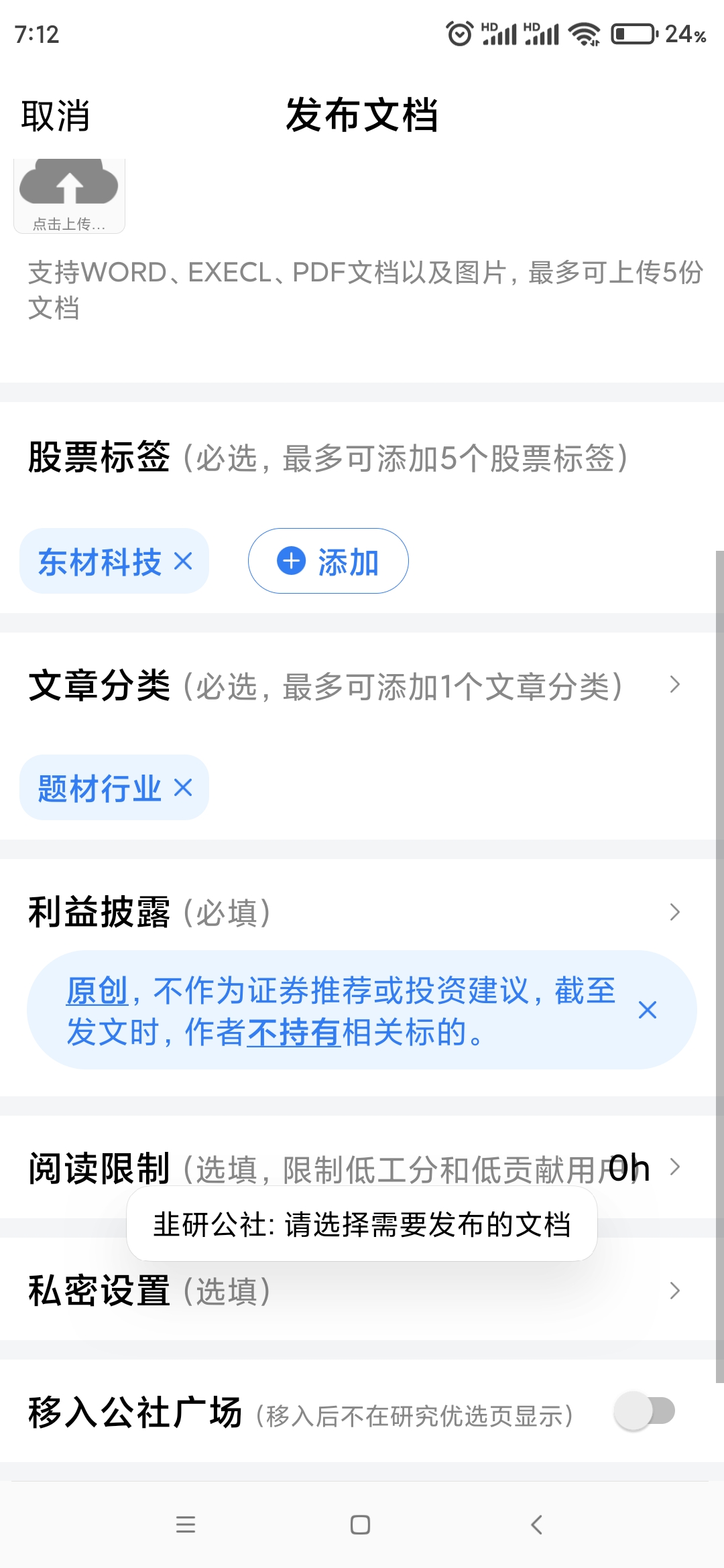The height and width of the screenshot is (1568, 724).
Task: Tap the underlined 原创 link
Action: pyautogui.click(x=97, y=990)
